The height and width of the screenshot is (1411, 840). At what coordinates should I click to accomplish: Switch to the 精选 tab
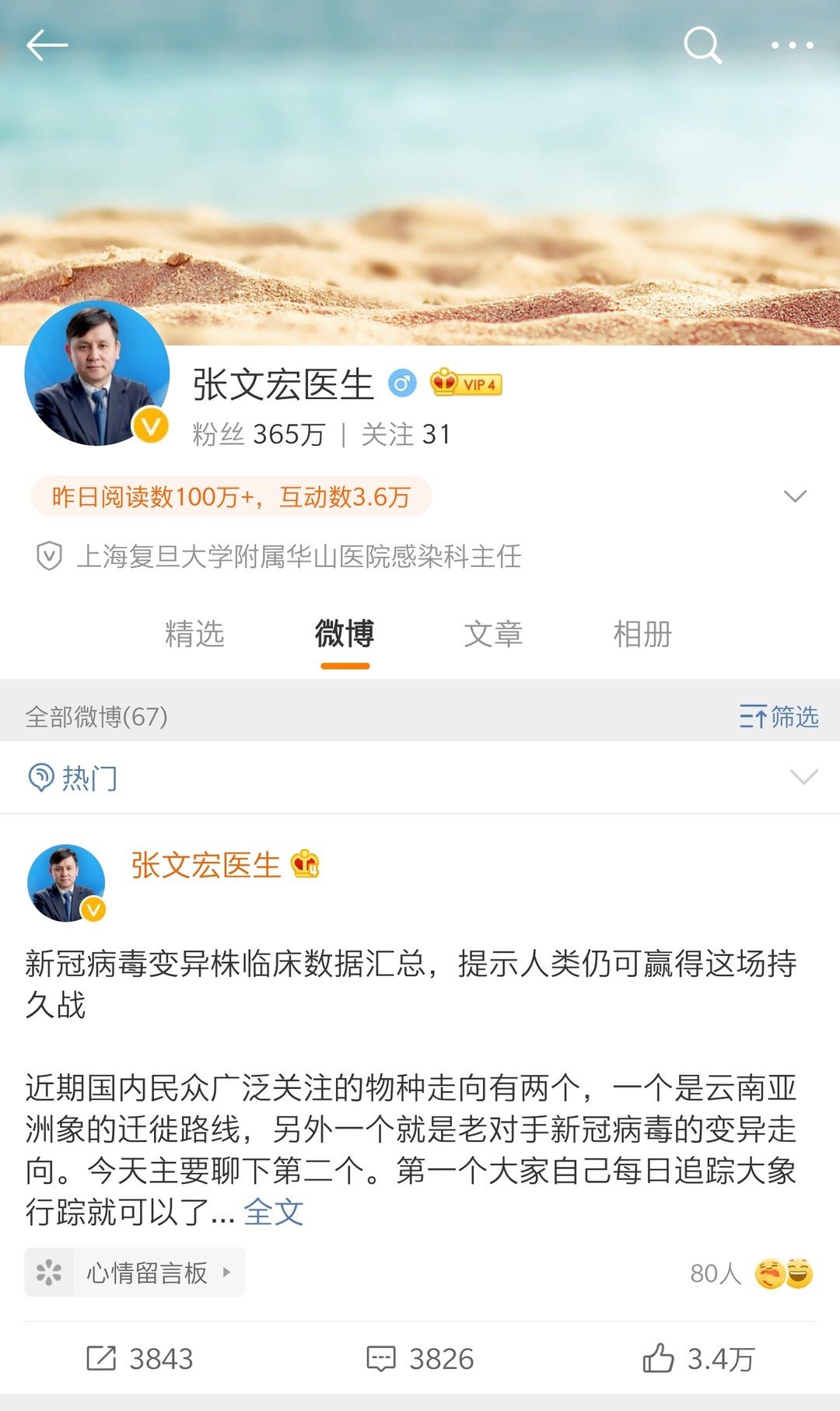tap(194, 634)
